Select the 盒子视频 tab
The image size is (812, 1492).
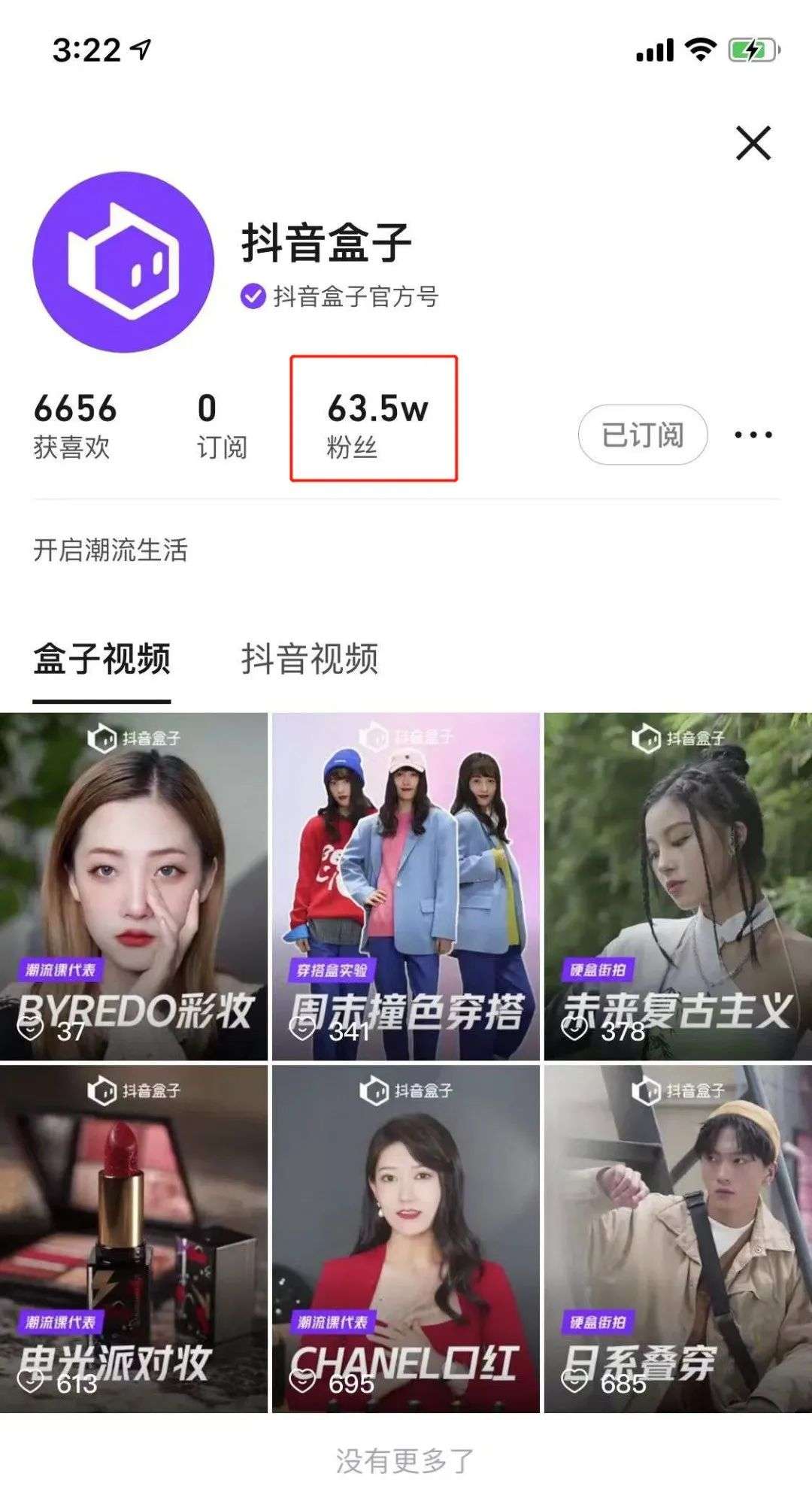tap(102, 659)
